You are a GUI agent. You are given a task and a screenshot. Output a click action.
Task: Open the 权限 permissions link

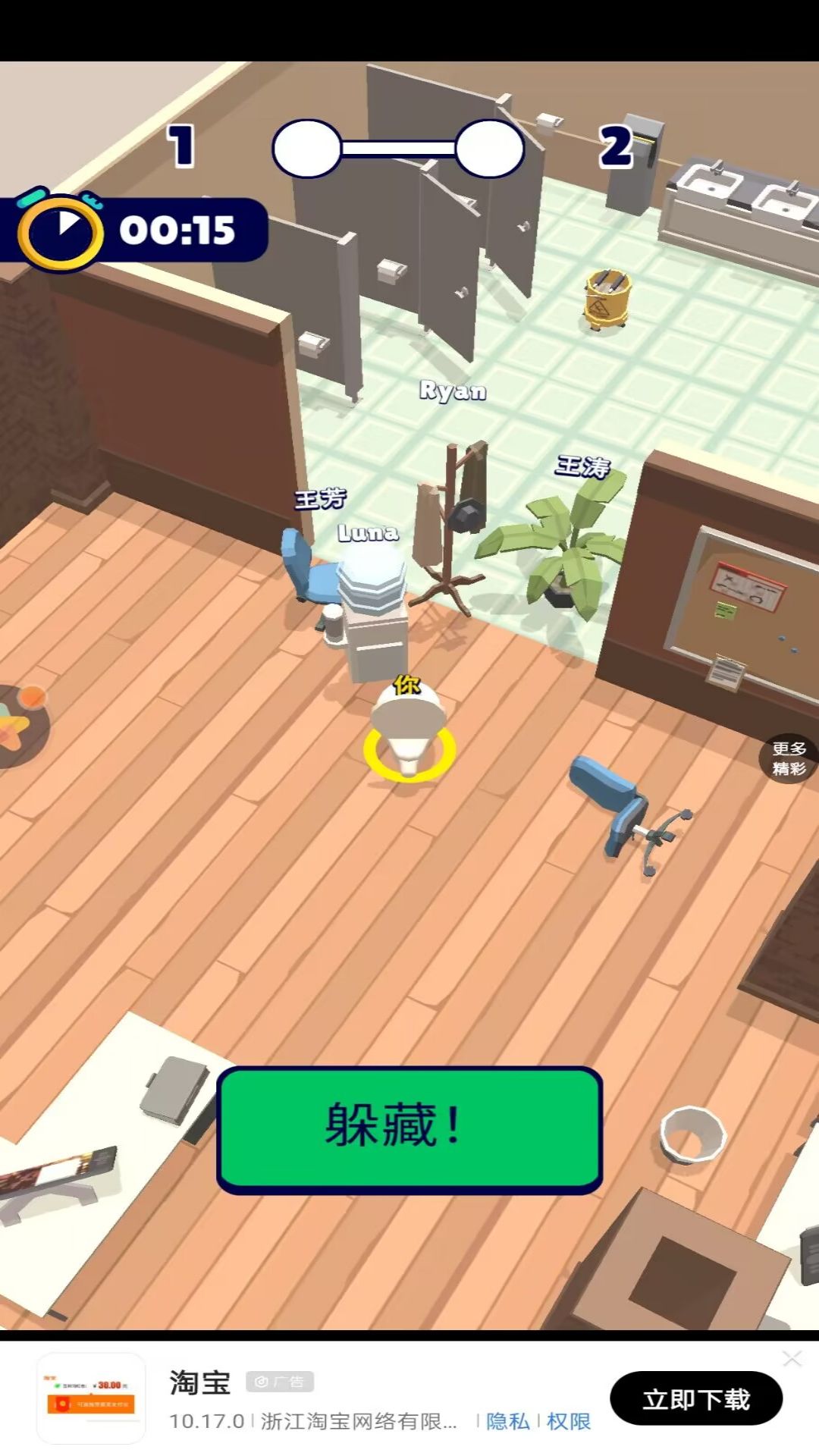[x=568, y=1421]
